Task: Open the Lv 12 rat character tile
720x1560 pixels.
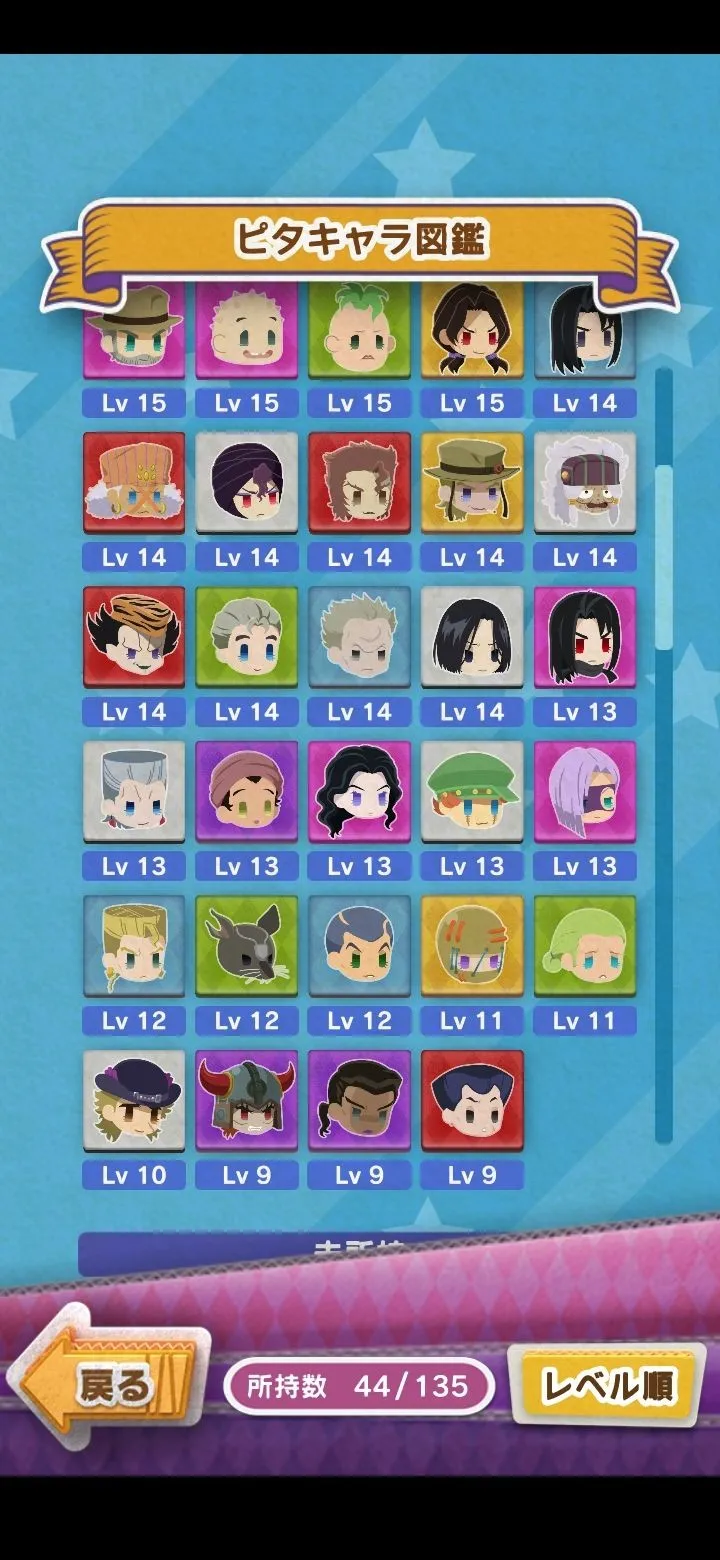Action: click(x=247, y=945)
